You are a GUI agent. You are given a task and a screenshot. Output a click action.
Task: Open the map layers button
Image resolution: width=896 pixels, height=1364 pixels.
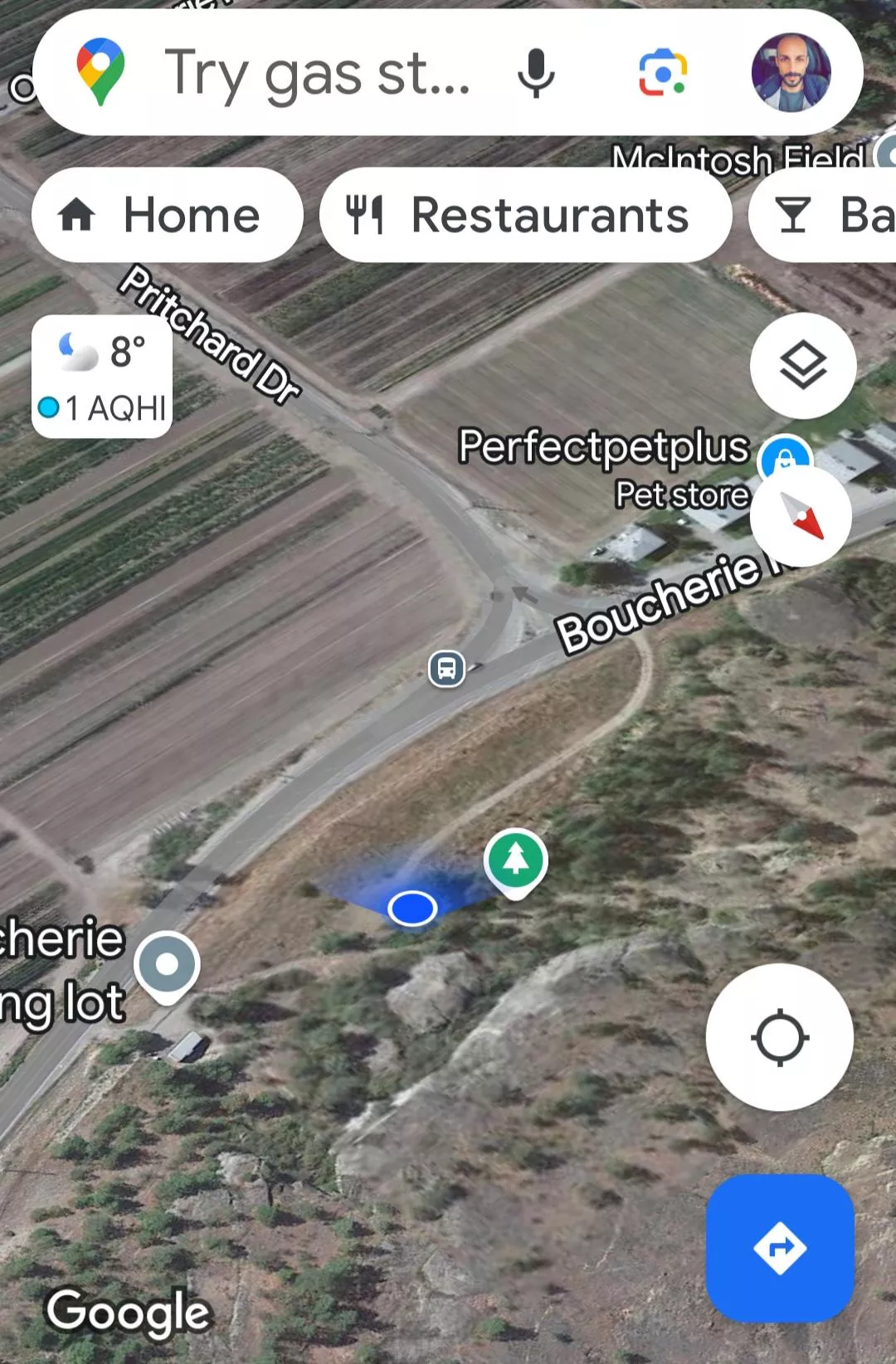click(802, 366)
